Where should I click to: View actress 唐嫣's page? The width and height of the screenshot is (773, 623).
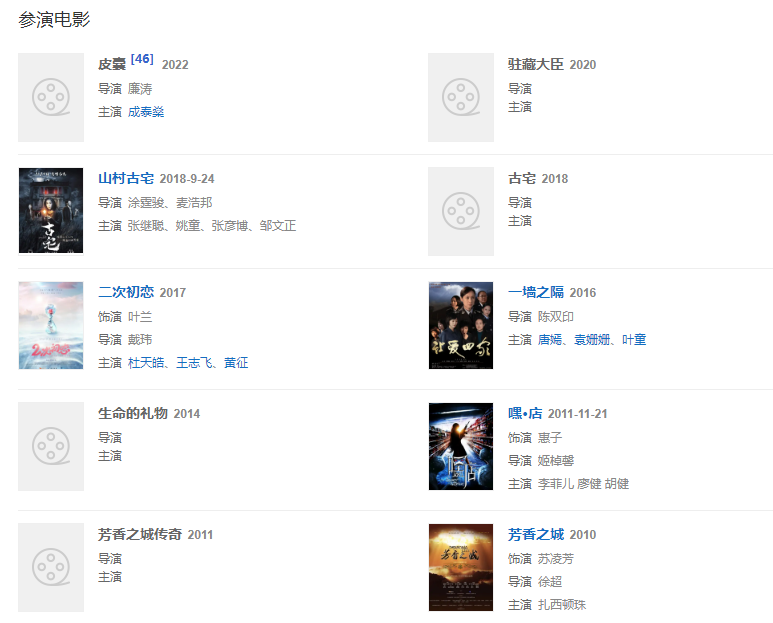(550, 340)
